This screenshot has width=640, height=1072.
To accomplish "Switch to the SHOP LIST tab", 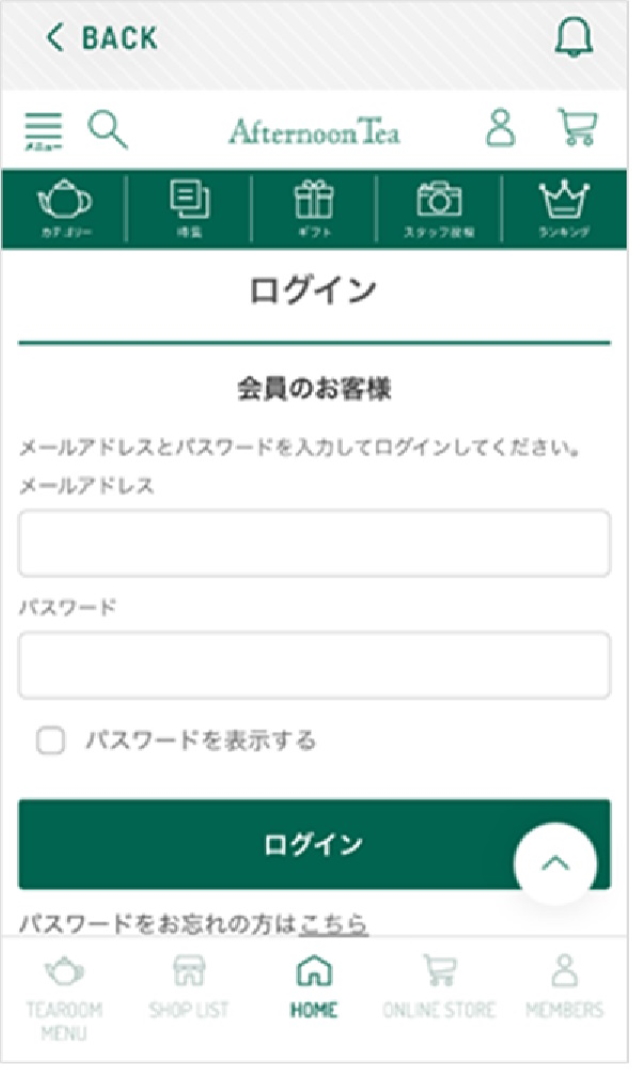I will click(x=189, y=987).
